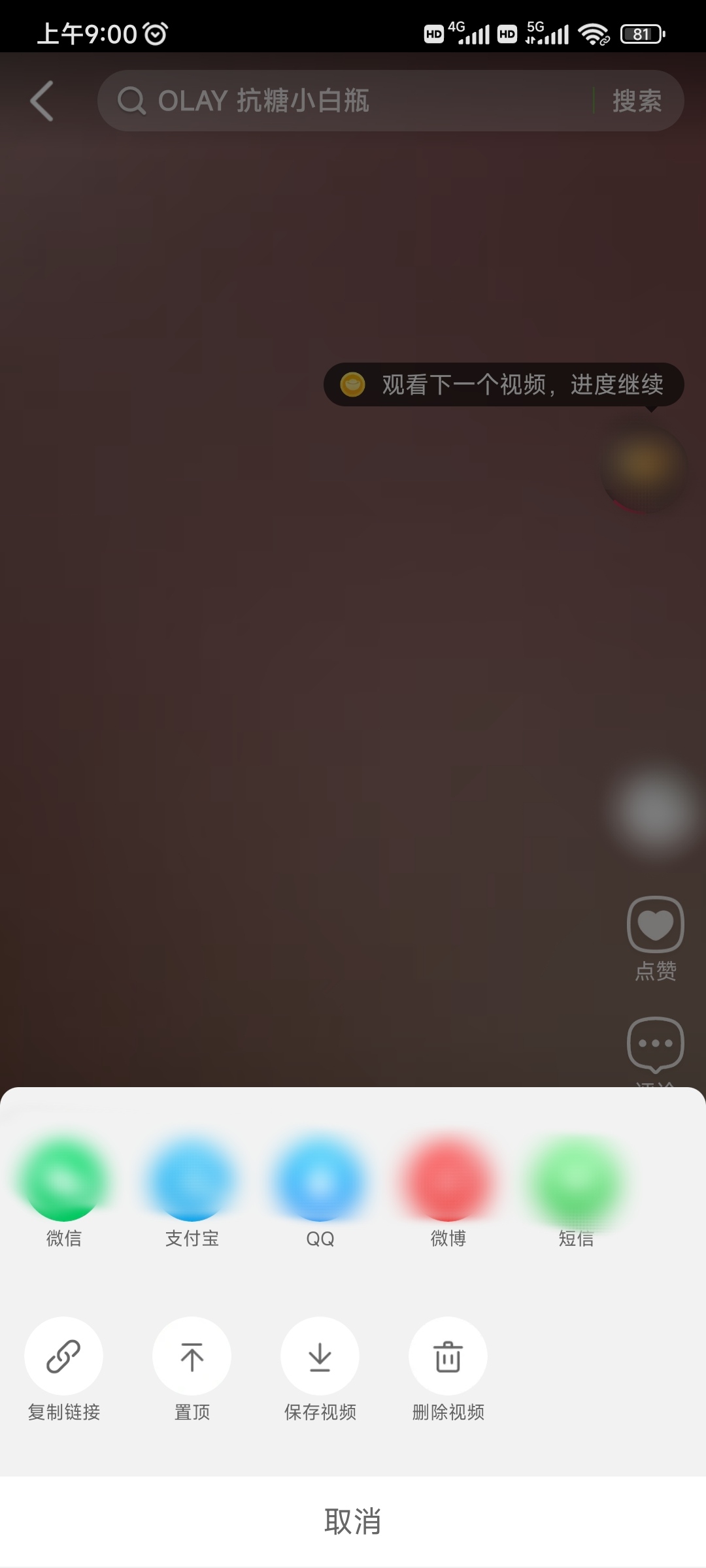Send the video via 短信
This screenshot has height=1568, width=706.
pos(576,1181)
